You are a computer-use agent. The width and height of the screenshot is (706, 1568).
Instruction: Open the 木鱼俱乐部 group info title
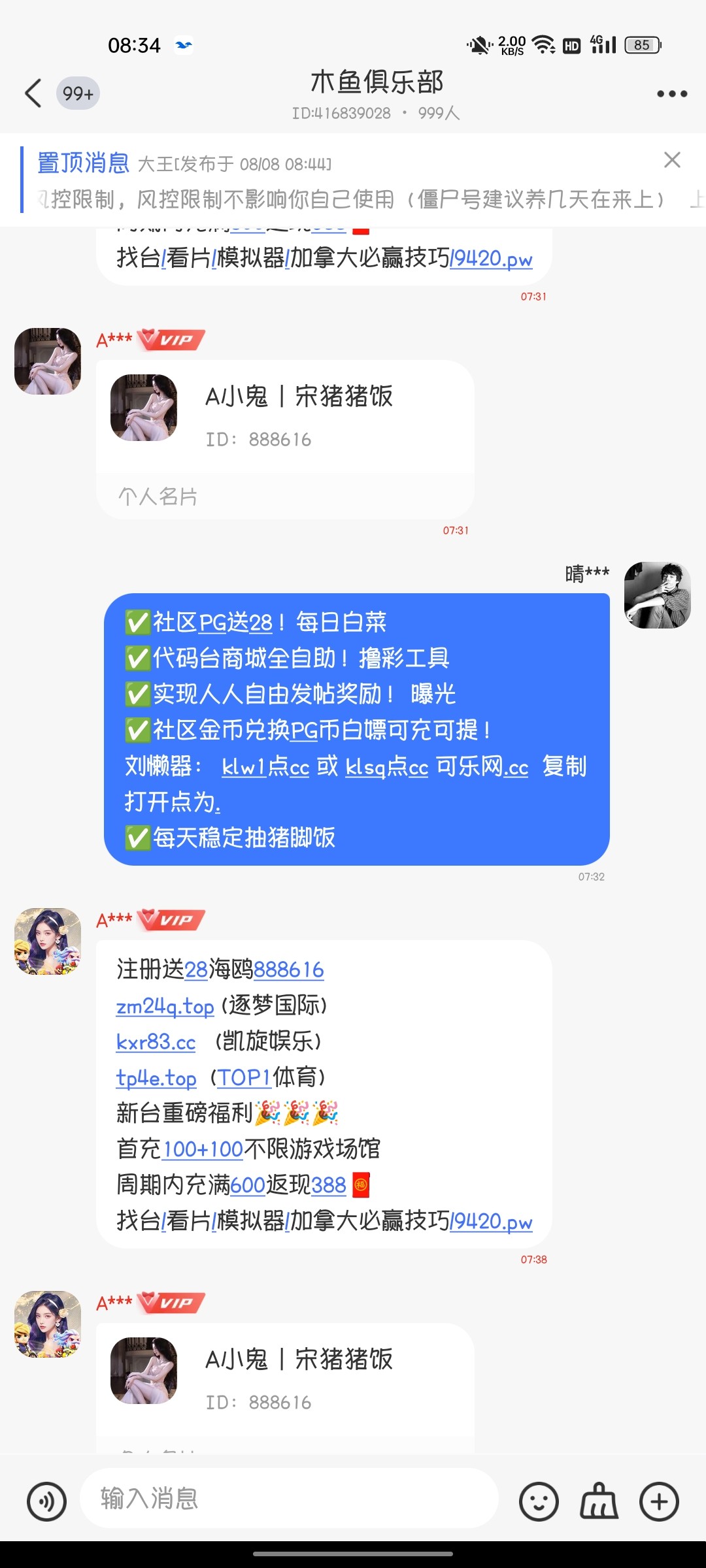[377, 83]
